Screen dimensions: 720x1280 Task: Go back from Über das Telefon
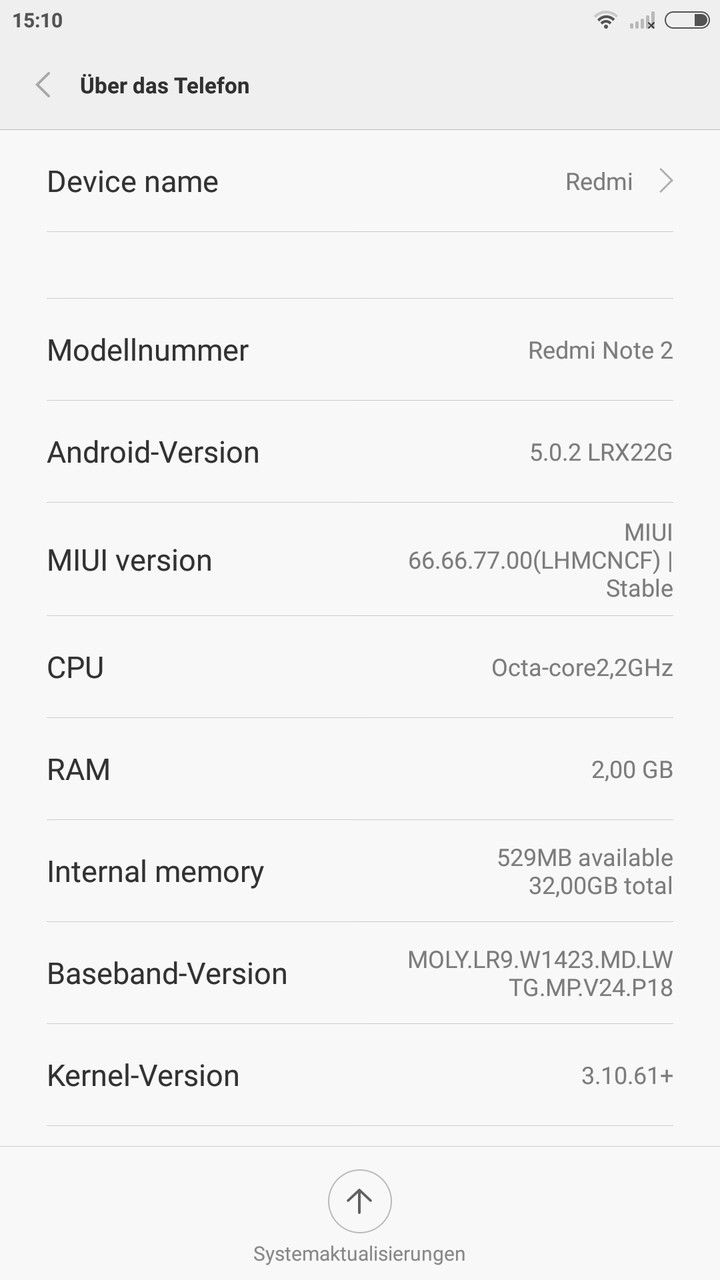43,85
